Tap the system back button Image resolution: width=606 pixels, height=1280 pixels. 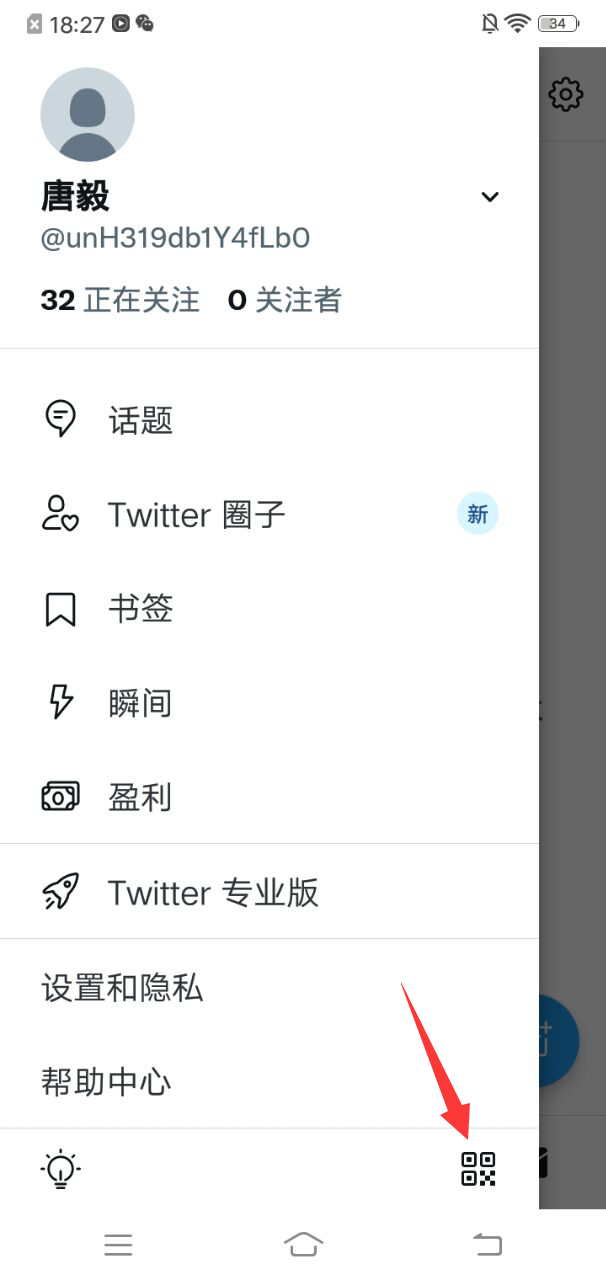[x=487, y=1244]
